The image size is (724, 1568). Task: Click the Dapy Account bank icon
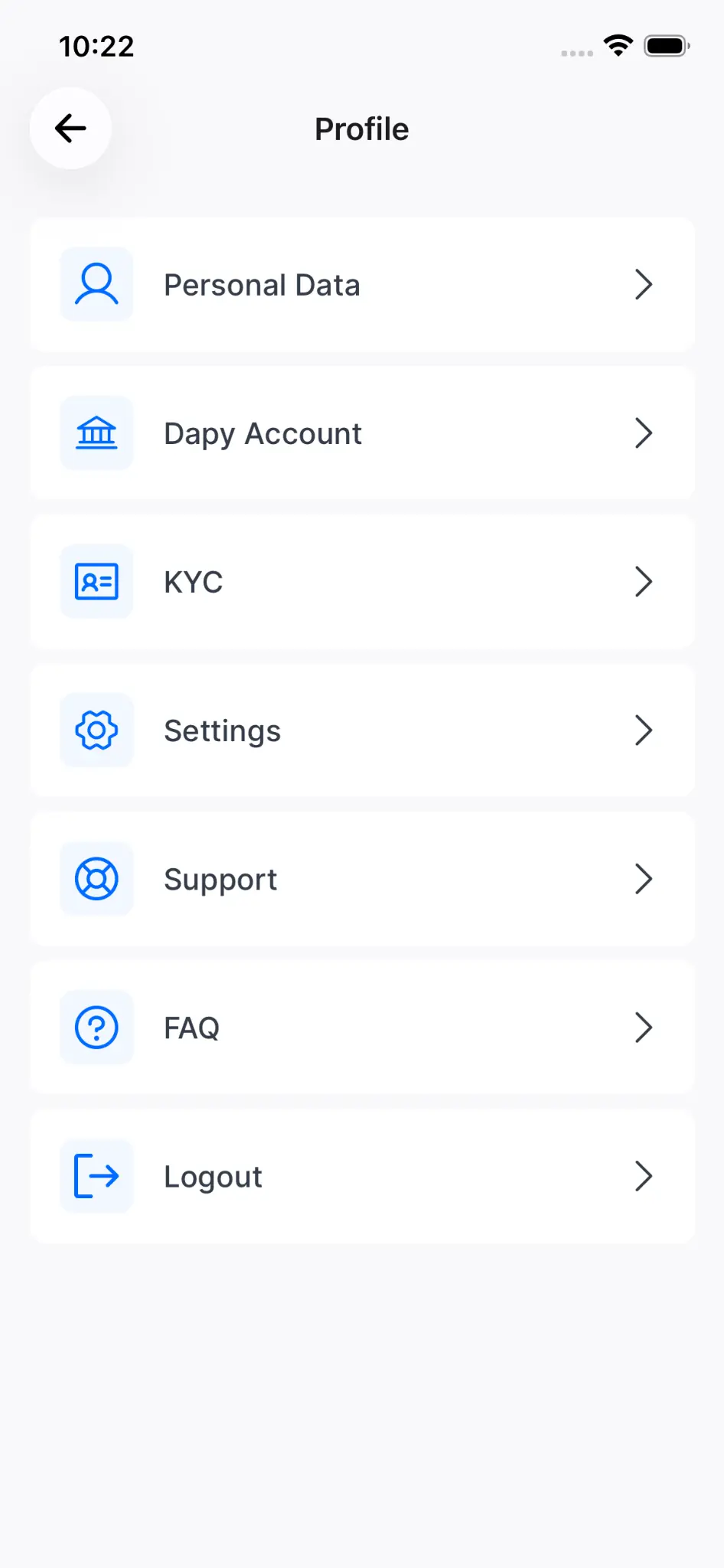point(96,433)
